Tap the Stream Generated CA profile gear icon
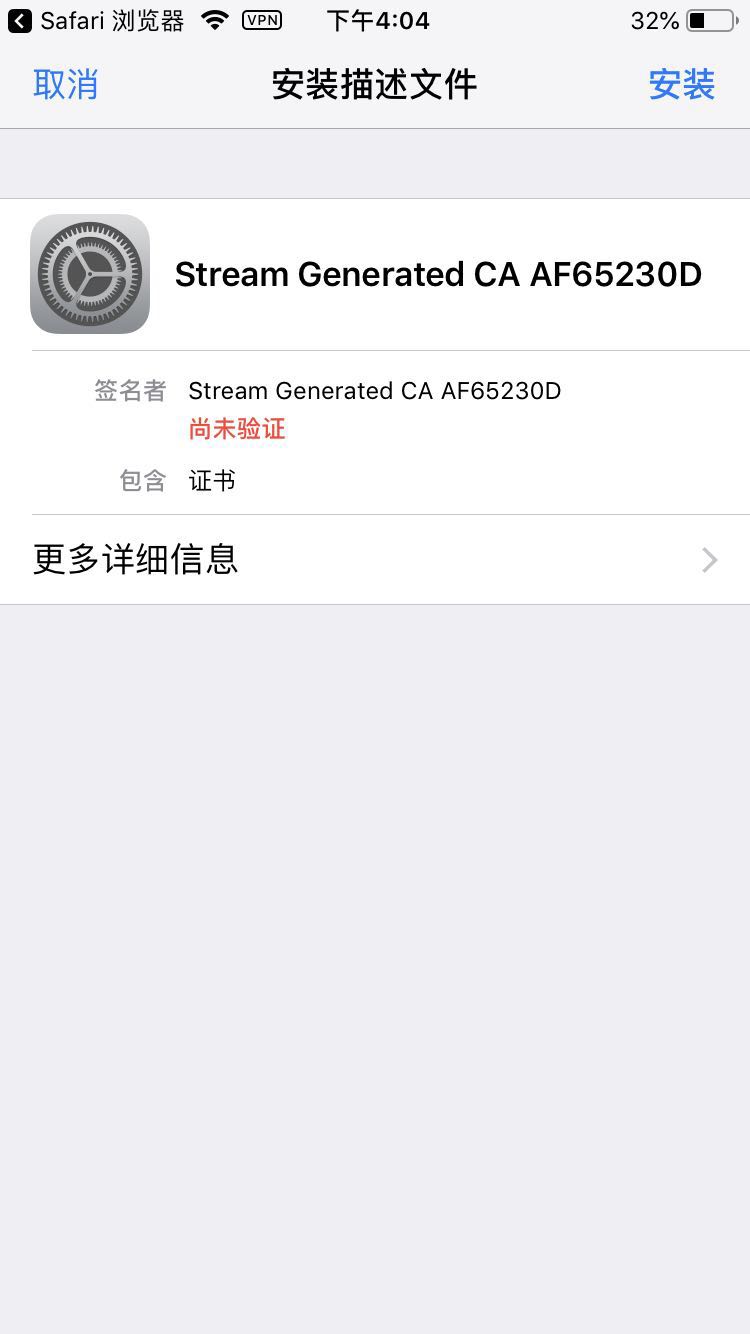750x1334 pixels. tap(90, 273)
